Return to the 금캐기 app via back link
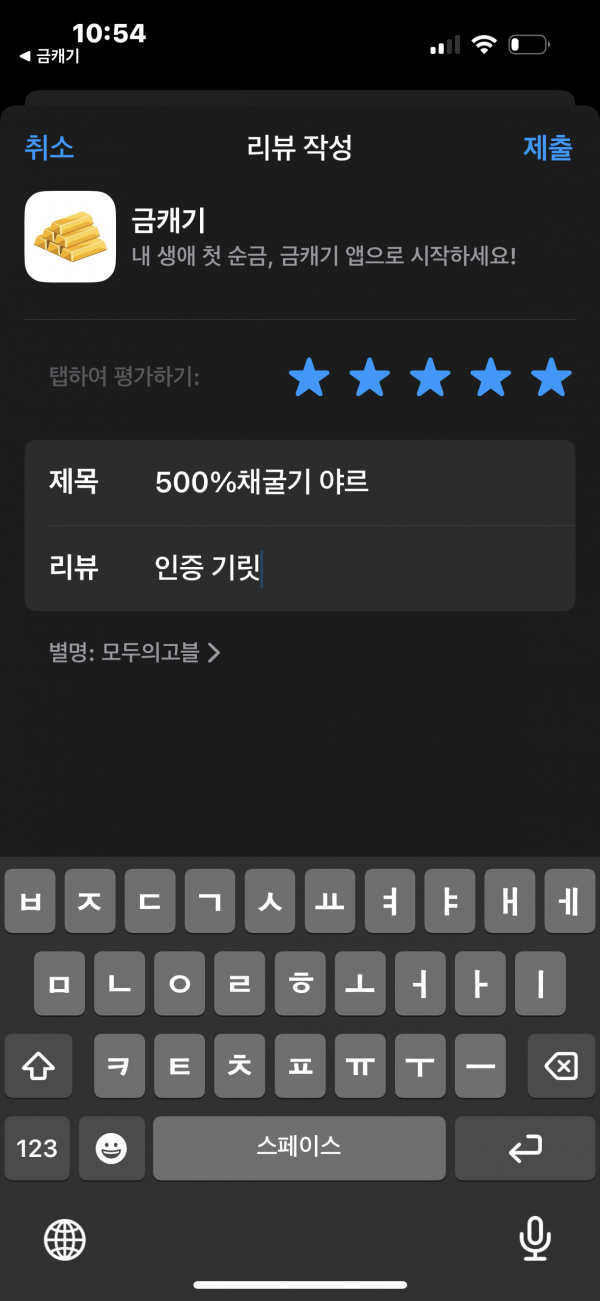This screenshot has height=1301, width=600. pyautogui.click(x=49, y=57)
